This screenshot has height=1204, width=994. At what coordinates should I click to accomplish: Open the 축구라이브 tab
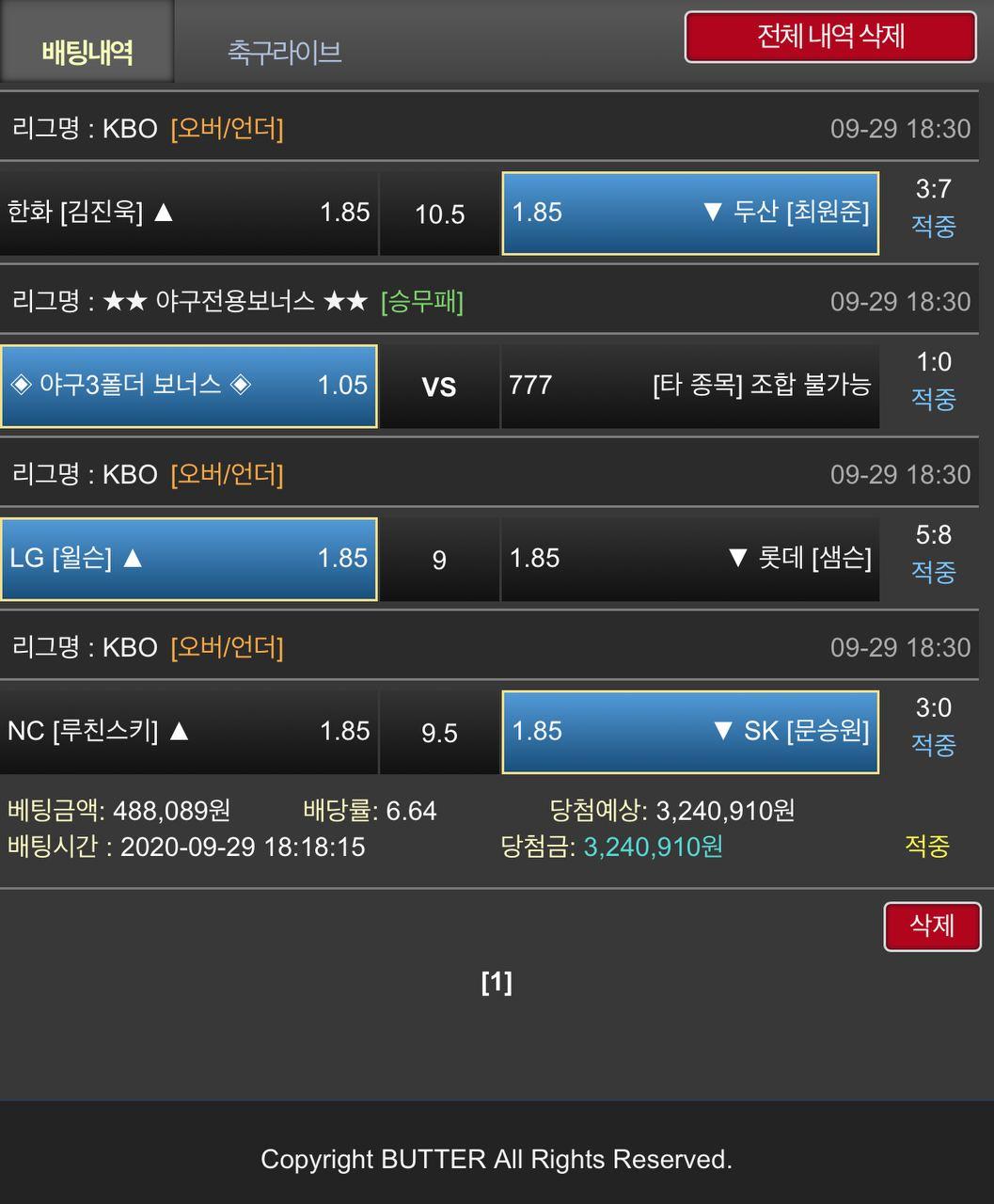[x=284, y=51]
